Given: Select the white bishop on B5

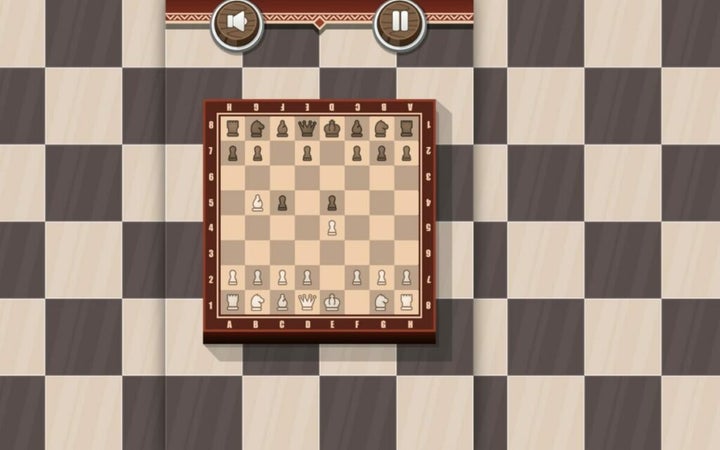Looking at the screenshot, I should tap(257, 203).
